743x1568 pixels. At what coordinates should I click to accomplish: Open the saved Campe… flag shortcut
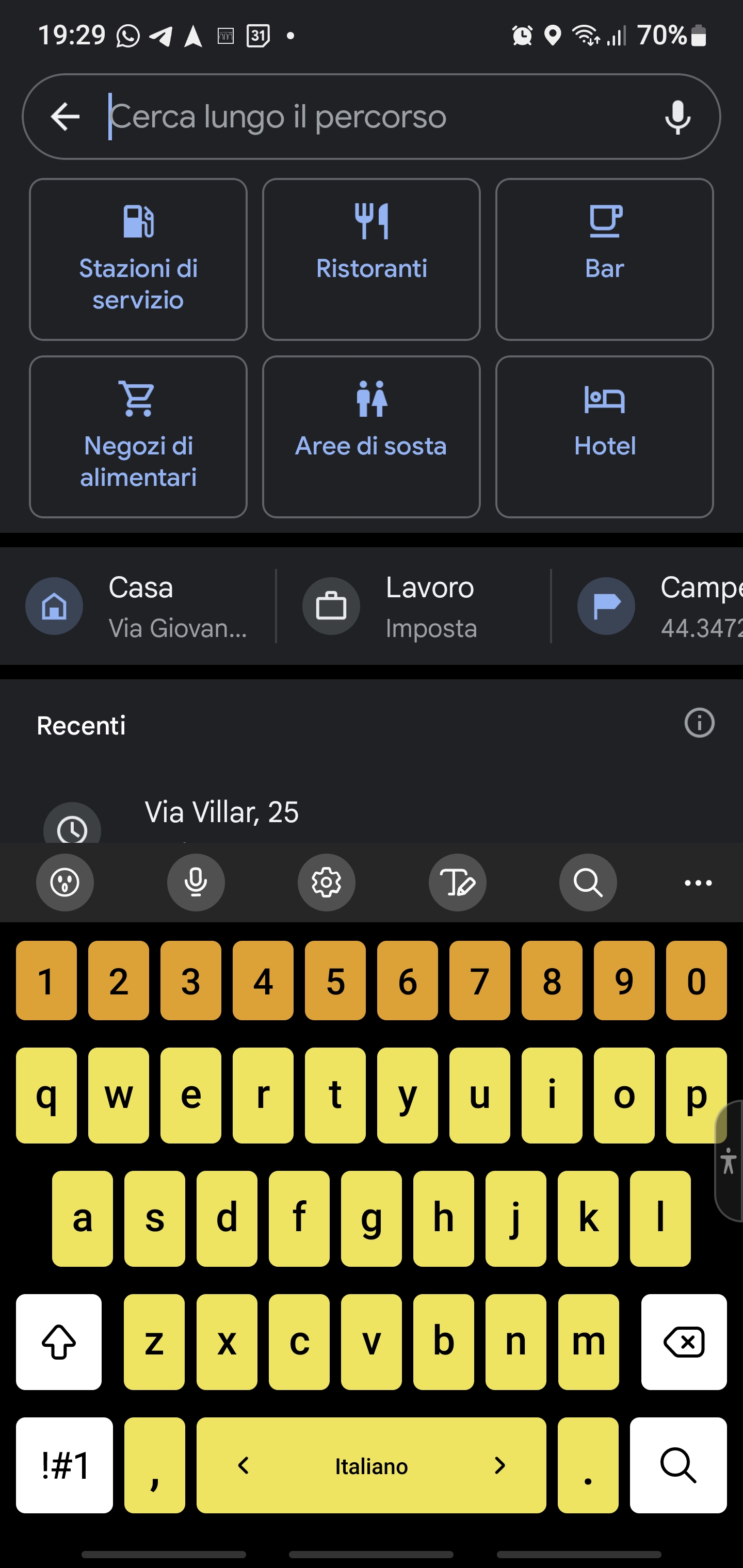658,606
